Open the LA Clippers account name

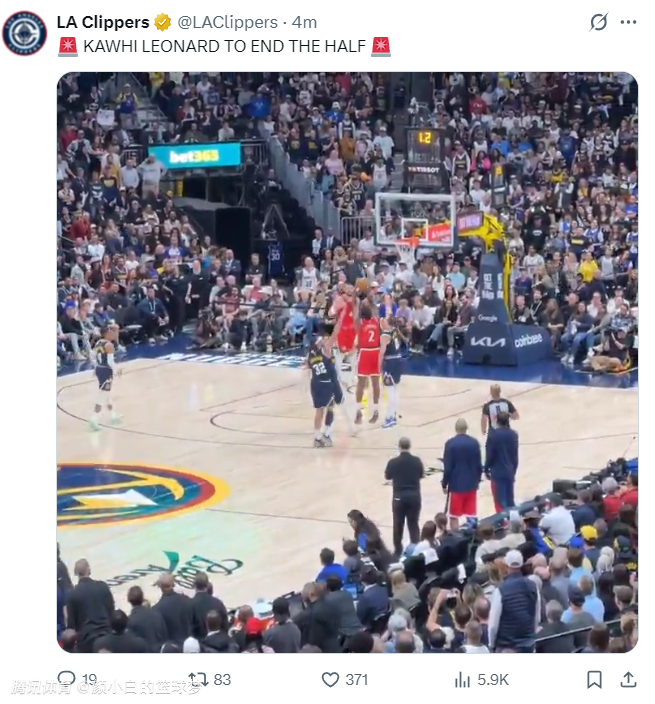102,22
